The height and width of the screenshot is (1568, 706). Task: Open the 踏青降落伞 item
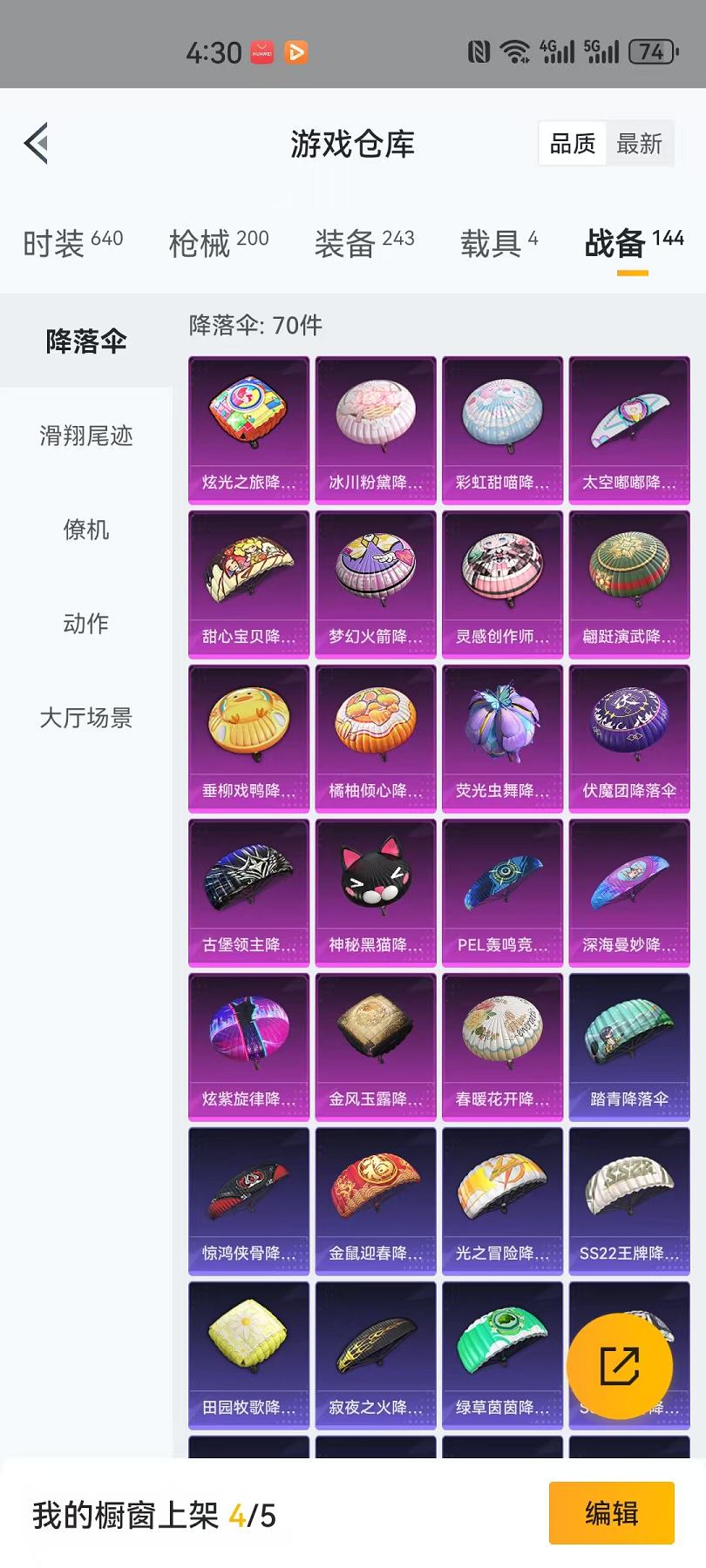[629, 1046]
